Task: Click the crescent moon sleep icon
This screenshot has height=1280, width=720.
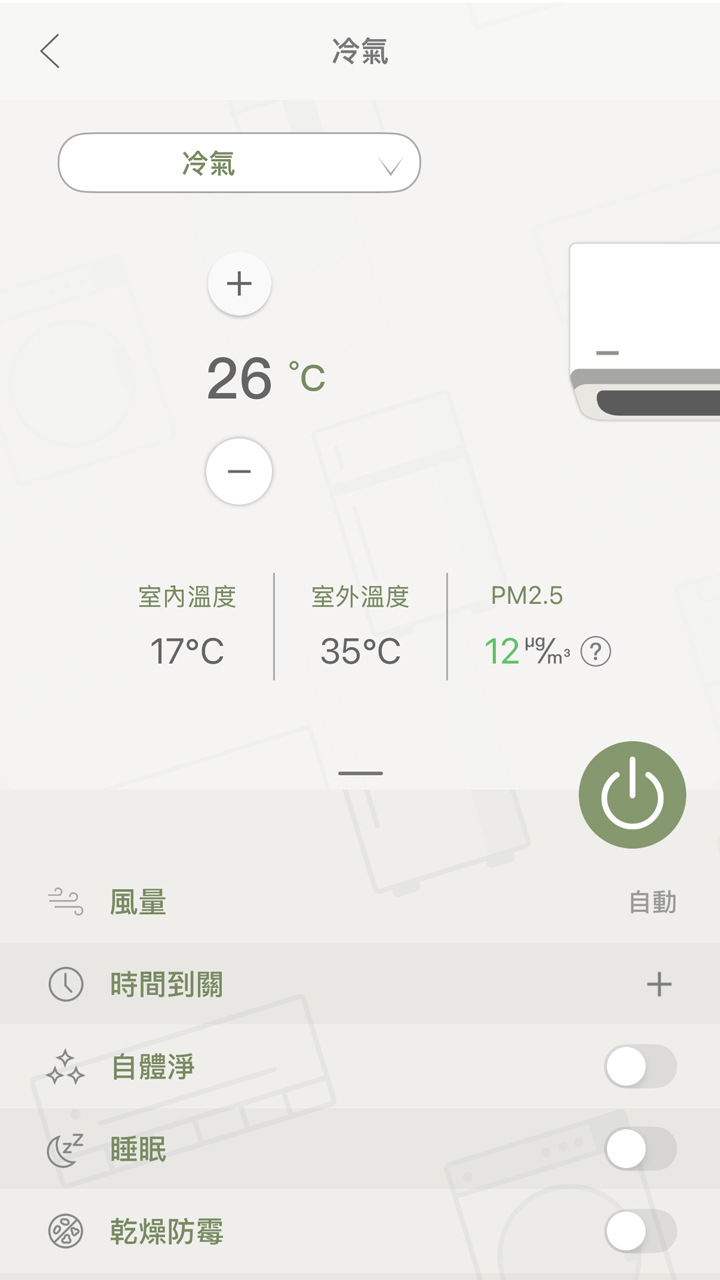Action: pyautogui.click(x=65, y=1149)
